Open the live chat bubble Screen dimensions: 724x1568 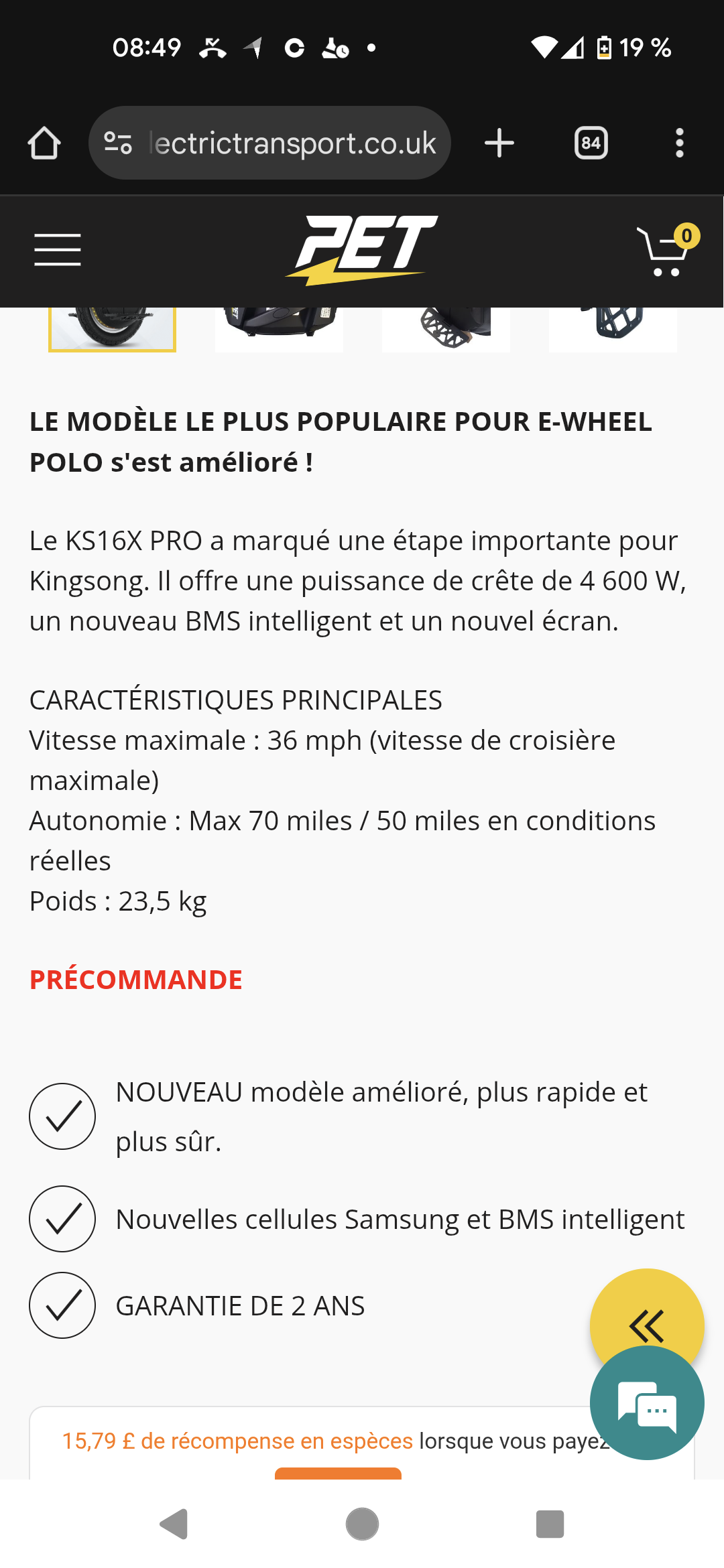point(647,1403)
